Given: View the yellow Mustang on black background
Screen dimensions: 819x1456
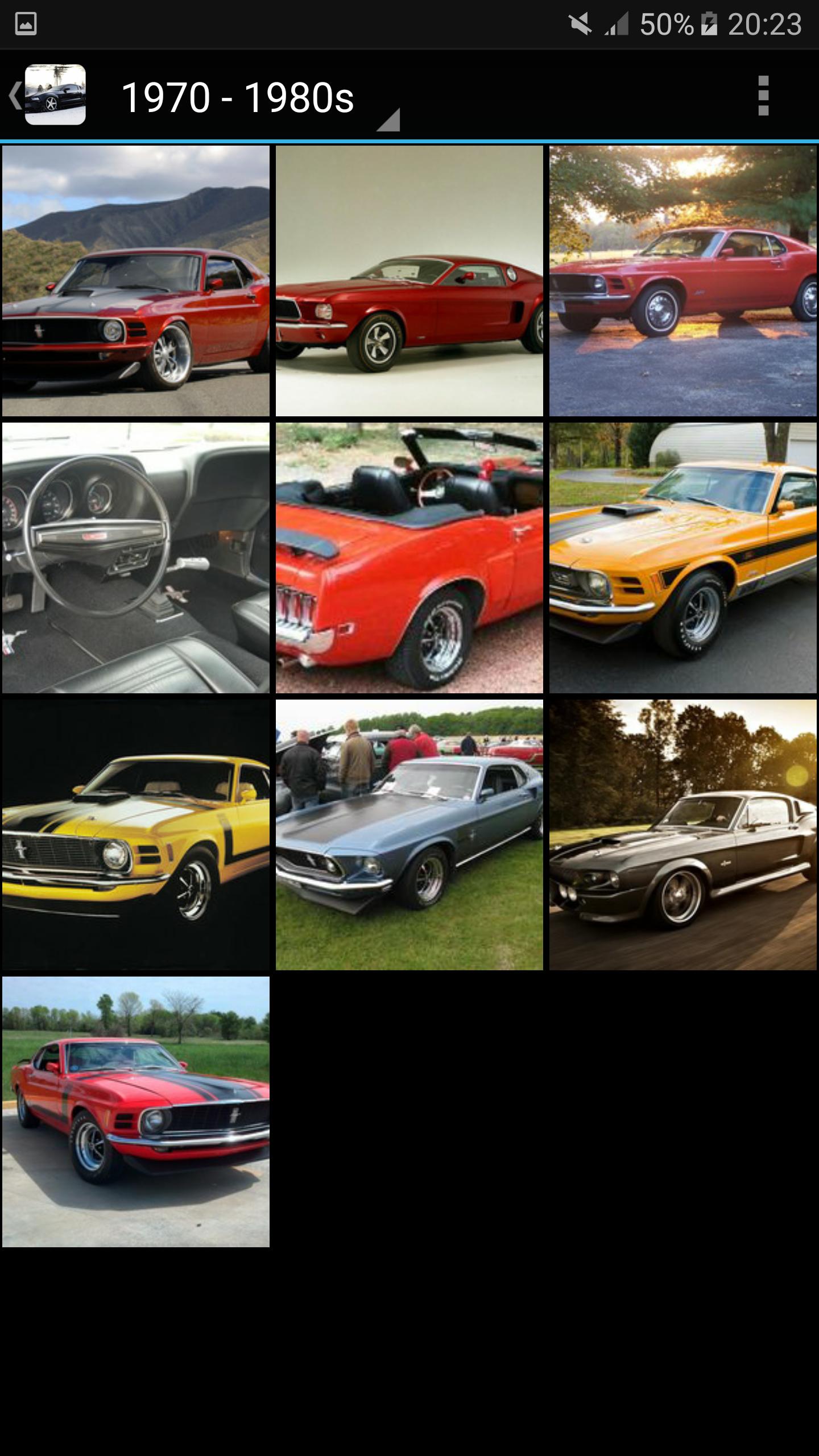Looking at the screenshot, I should coord(136,834).
